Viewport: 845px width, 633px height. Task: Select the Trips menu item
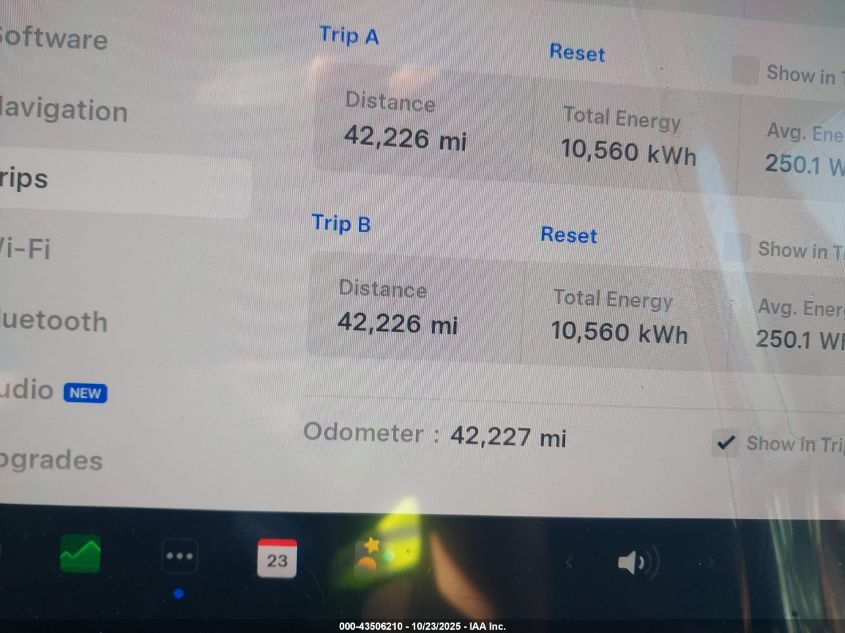[24, 180]
